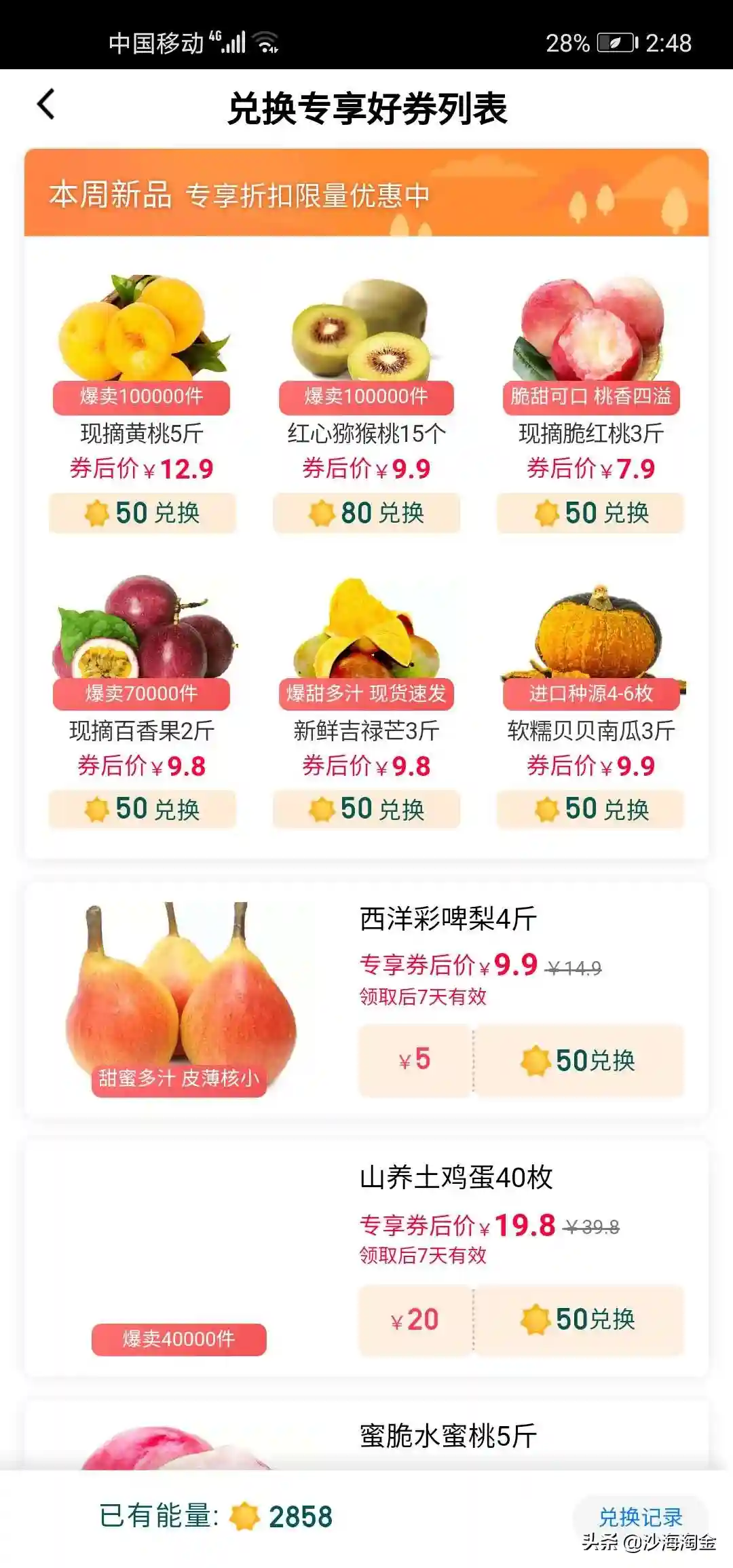Redeem the 软糯贝贝南瓜3斤 coupon for 50
This screenshot has width=733, height=1568.
(x=590, y=809)
